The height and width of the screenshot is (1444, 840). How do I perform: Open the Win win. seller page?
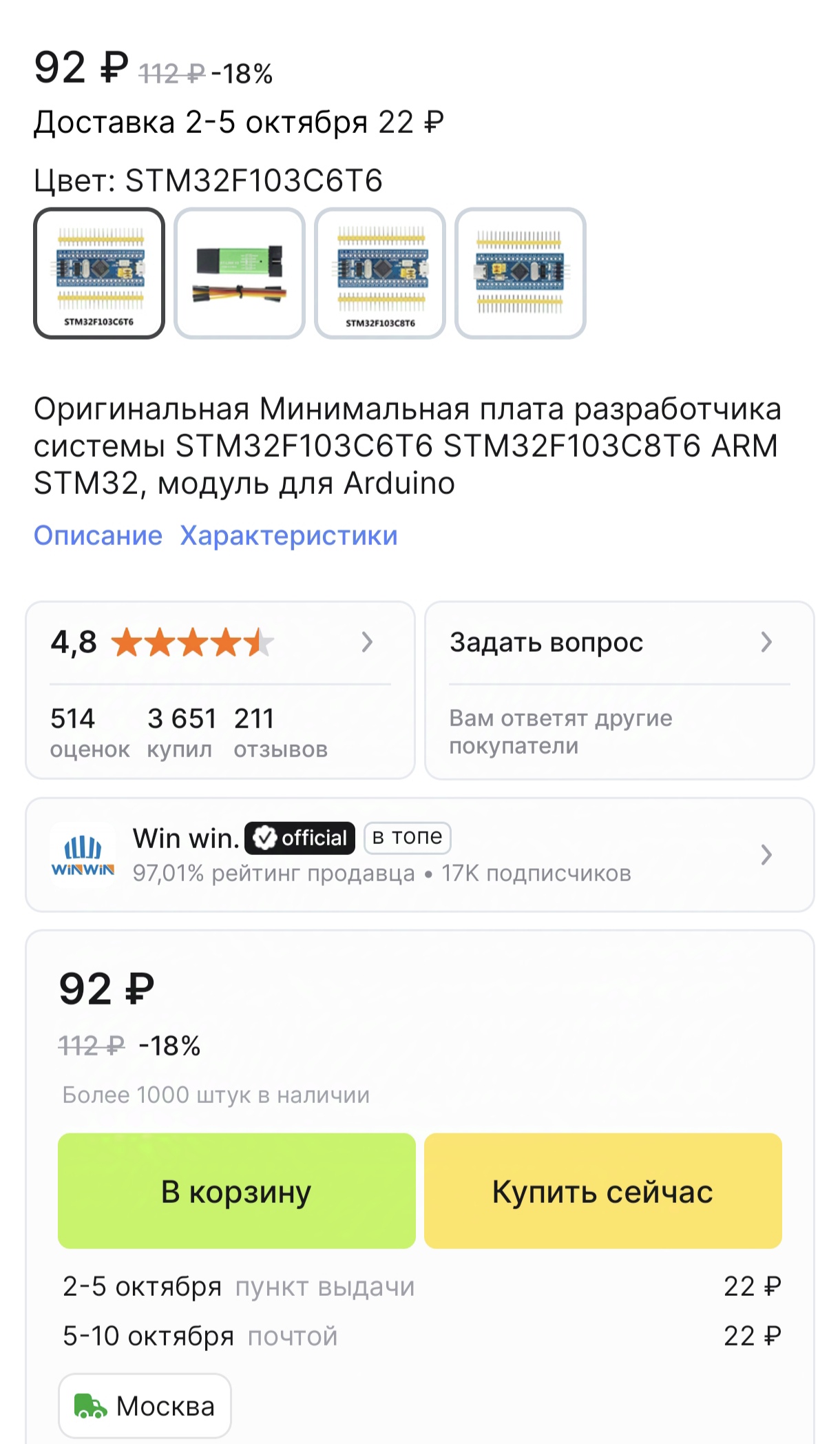[x=420, y=855]
